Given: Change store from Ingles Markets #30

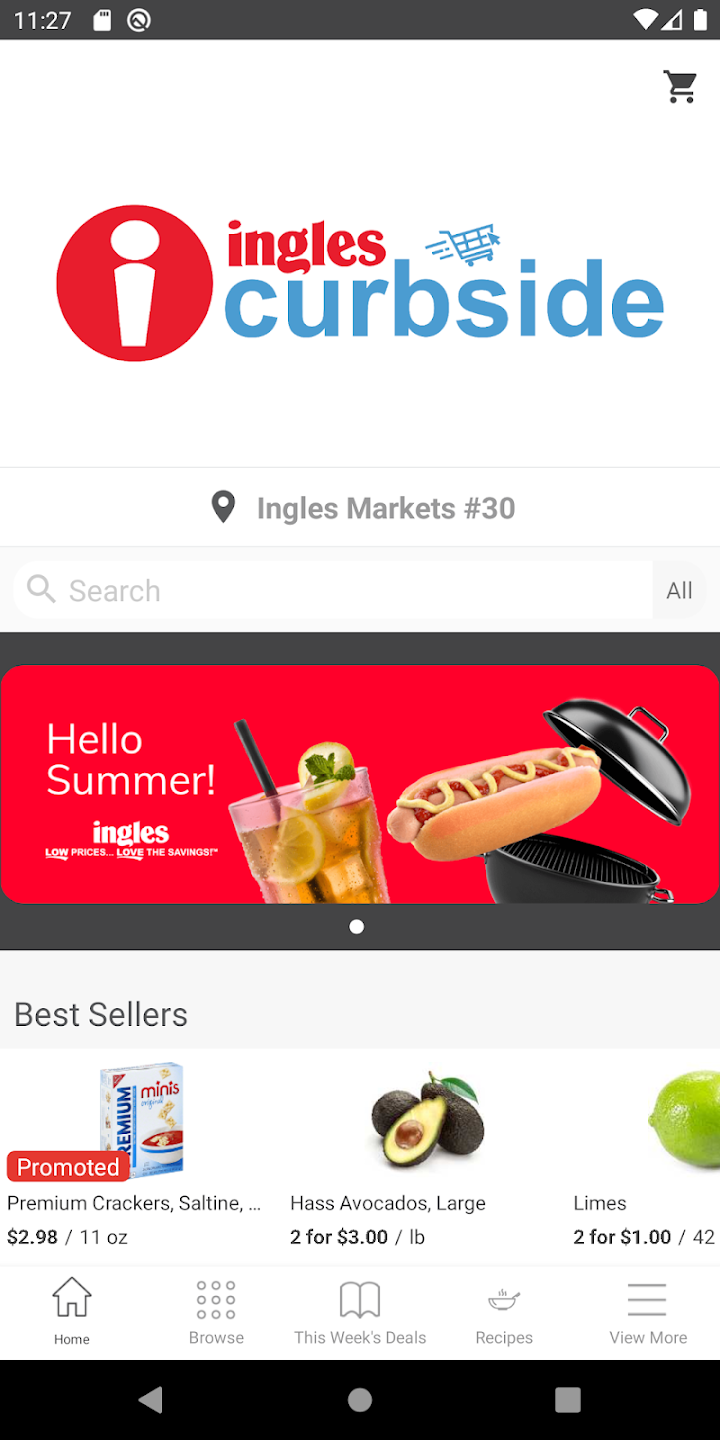Looking at the screenshot, I should coord(362,508).
